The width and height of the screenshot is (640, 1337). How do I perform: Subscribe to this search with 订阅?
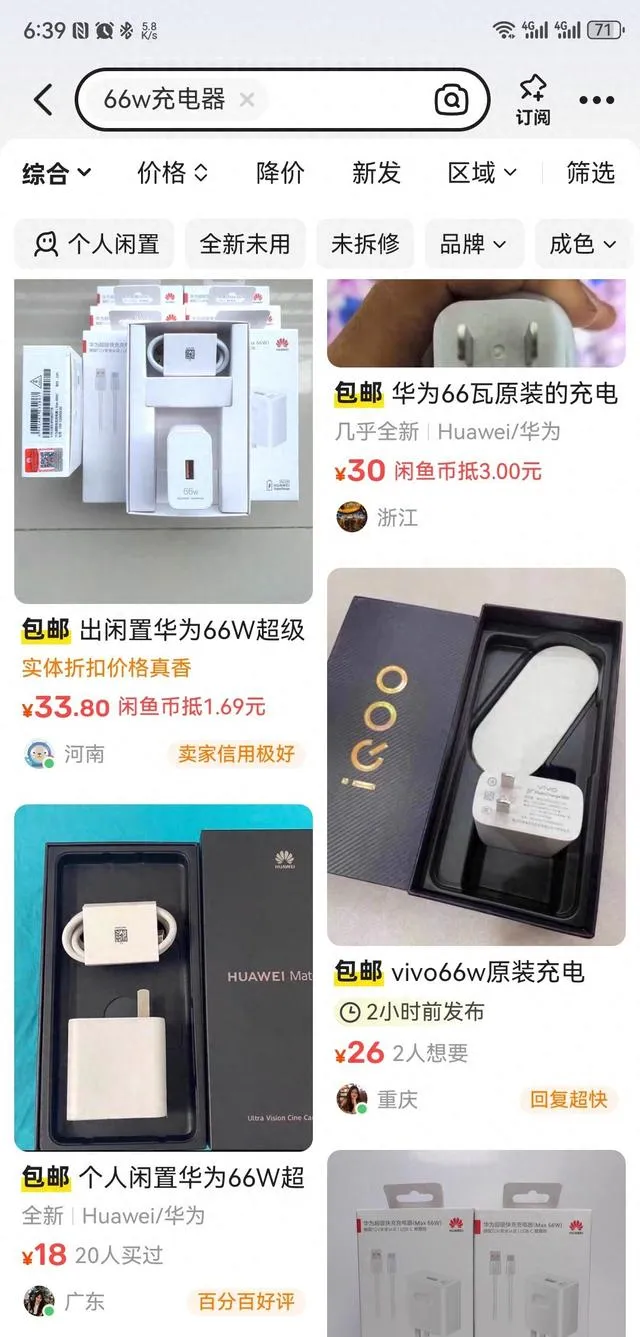533,101
